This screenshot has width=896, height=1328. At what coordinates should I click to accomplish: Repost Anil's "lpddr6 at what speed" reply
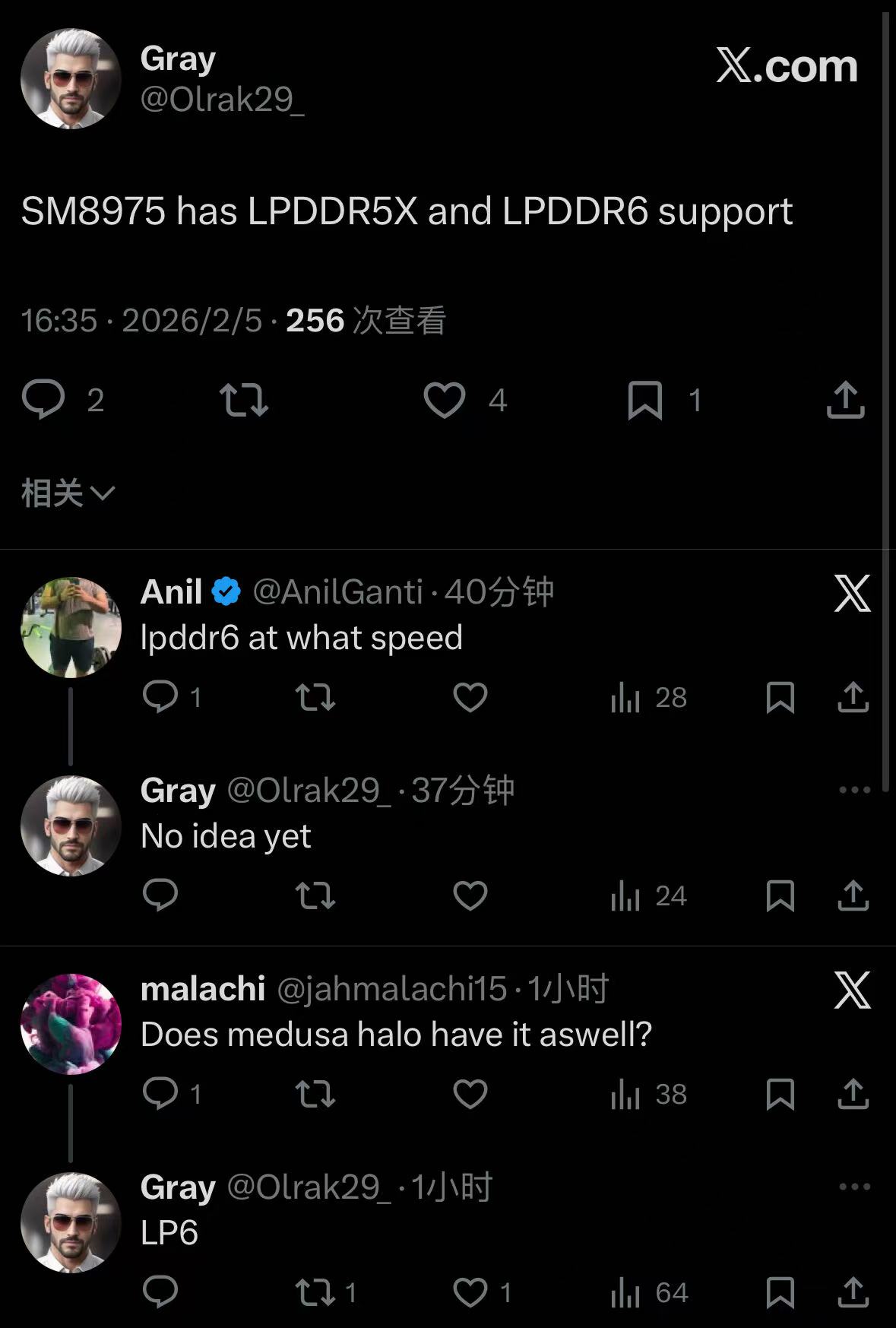point(315,696)
